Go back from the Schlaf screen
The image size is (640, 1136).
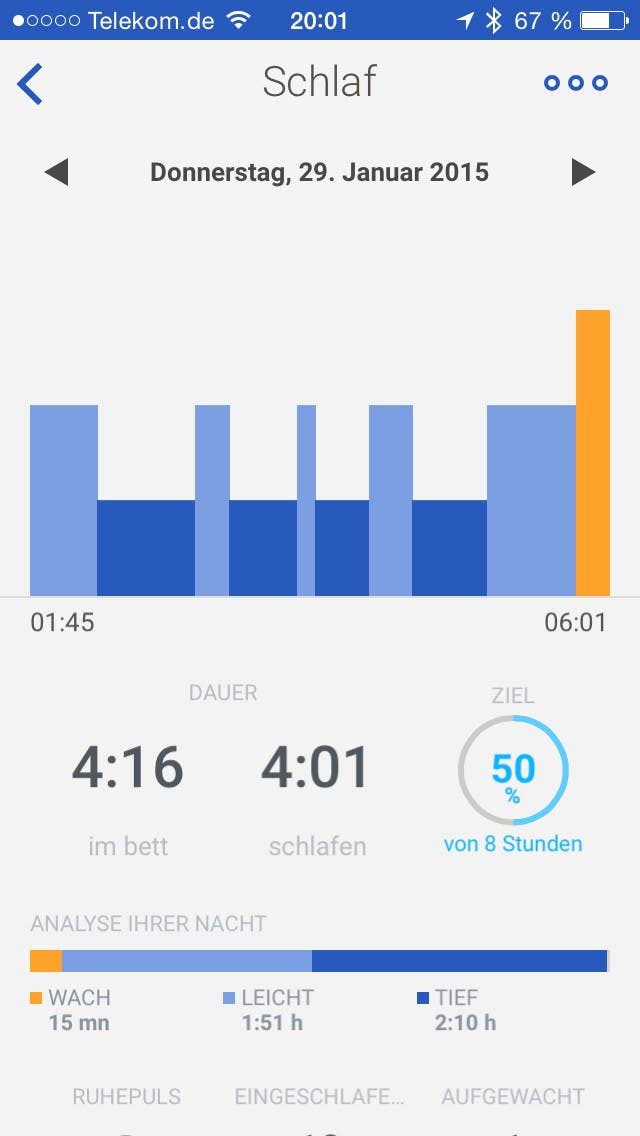tap(30, 83)
